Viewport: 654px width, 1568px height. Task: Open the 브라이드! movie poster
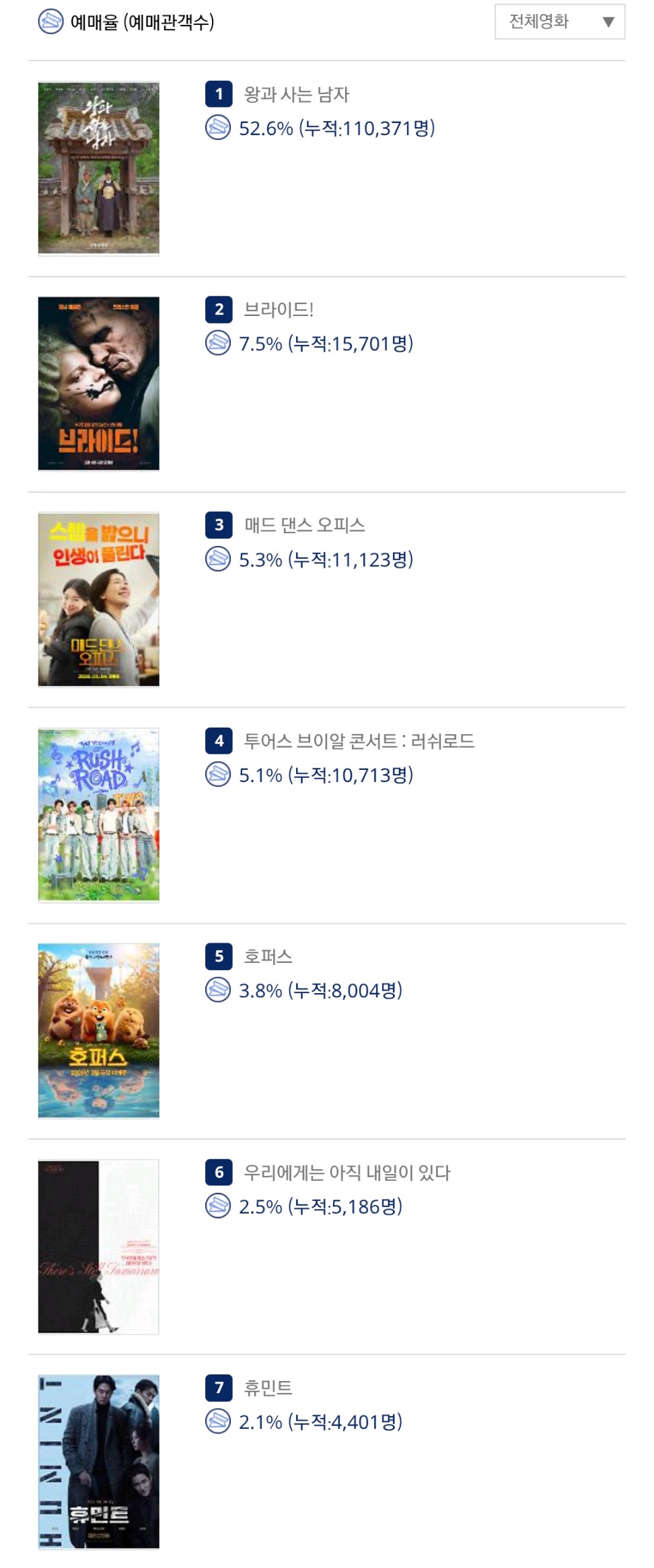(99, 383)
